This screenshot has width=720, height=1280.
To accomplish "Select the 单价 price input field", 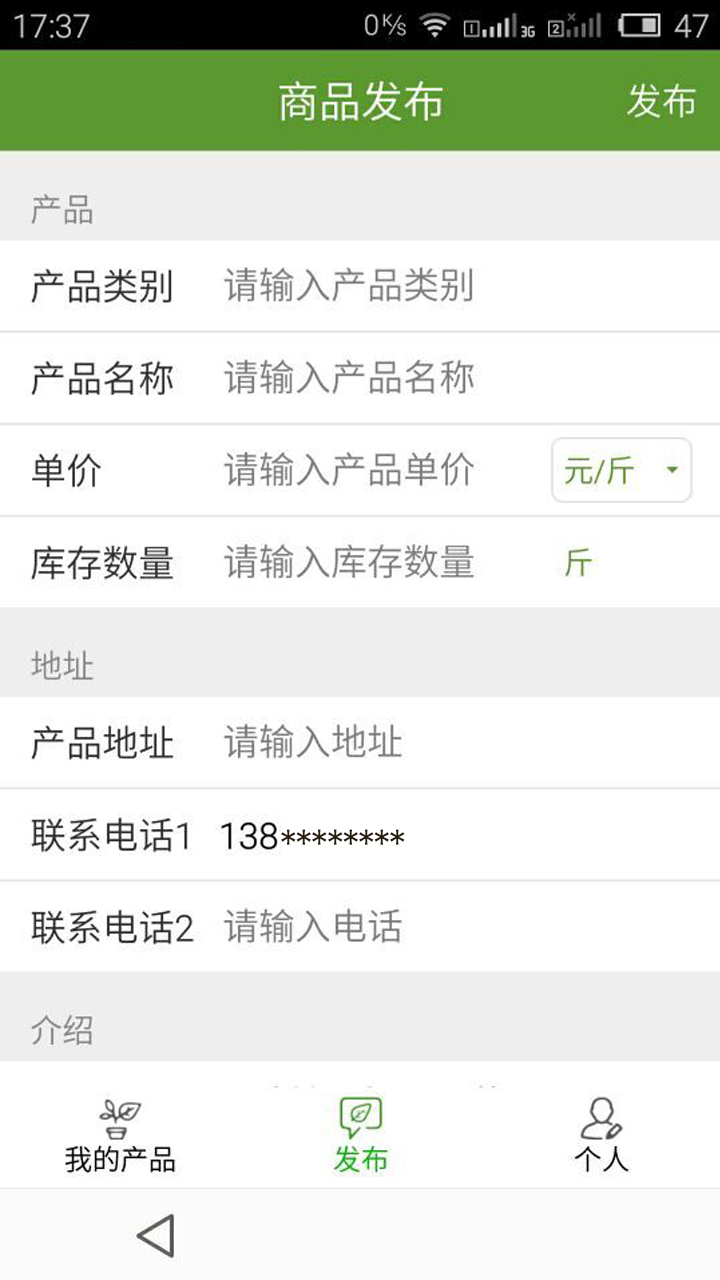I will point(380,471).
